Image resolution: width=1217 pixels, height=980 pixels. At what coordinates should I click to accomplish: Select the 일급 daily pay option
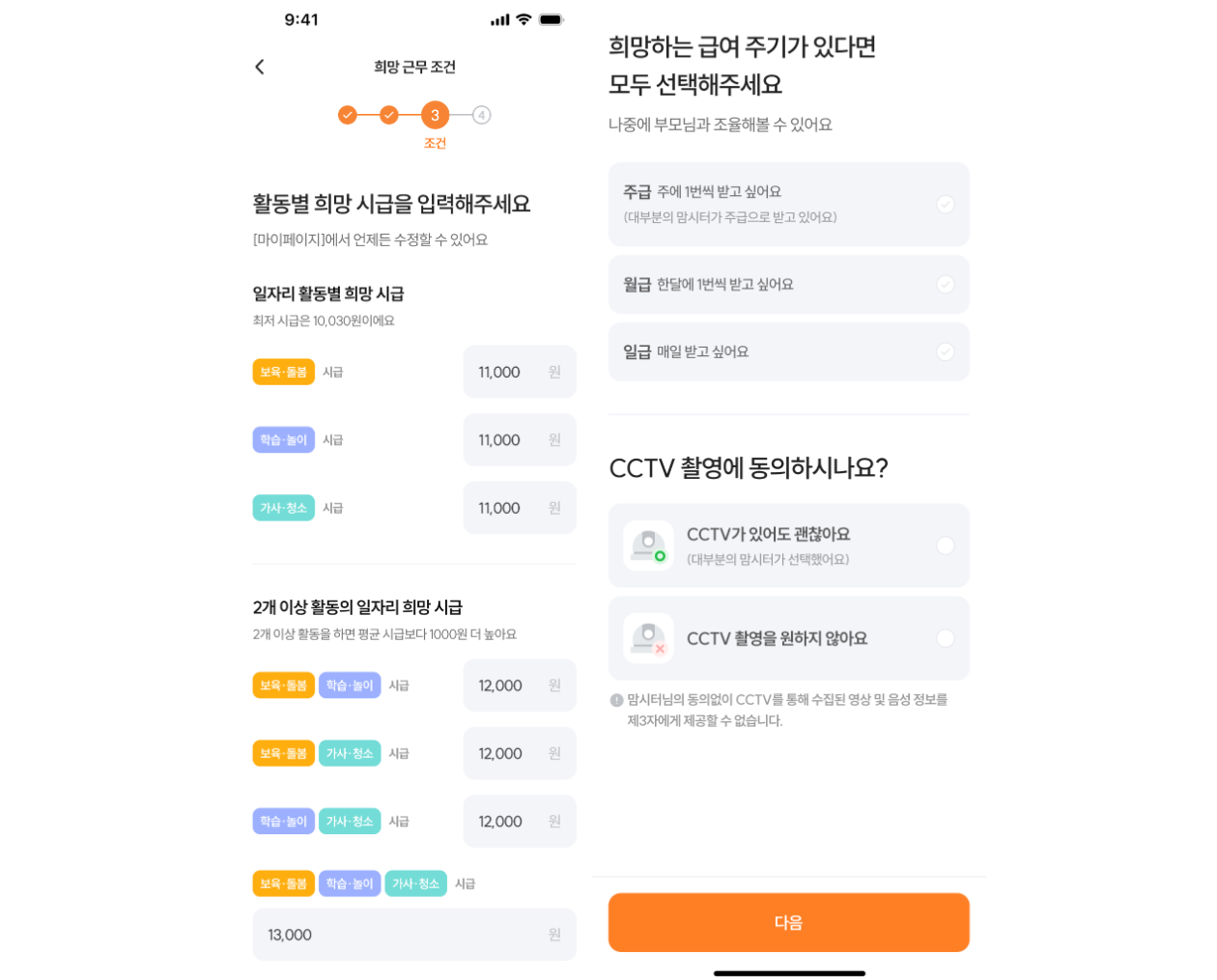pyautogui.click(x=788, y=352)
